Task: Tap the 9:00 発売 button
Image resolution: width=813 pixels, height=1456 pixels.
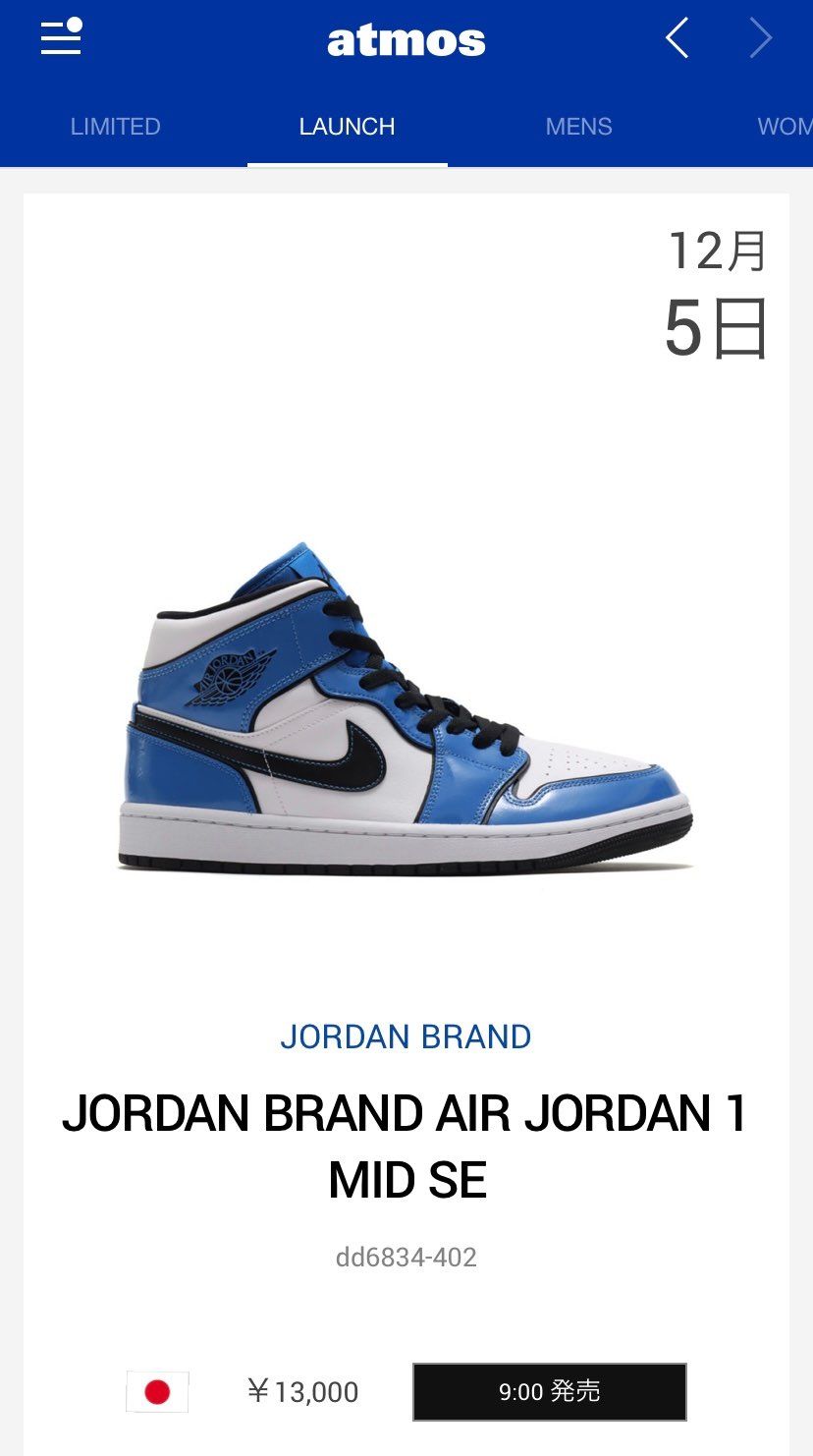Action: [549, 1391]
